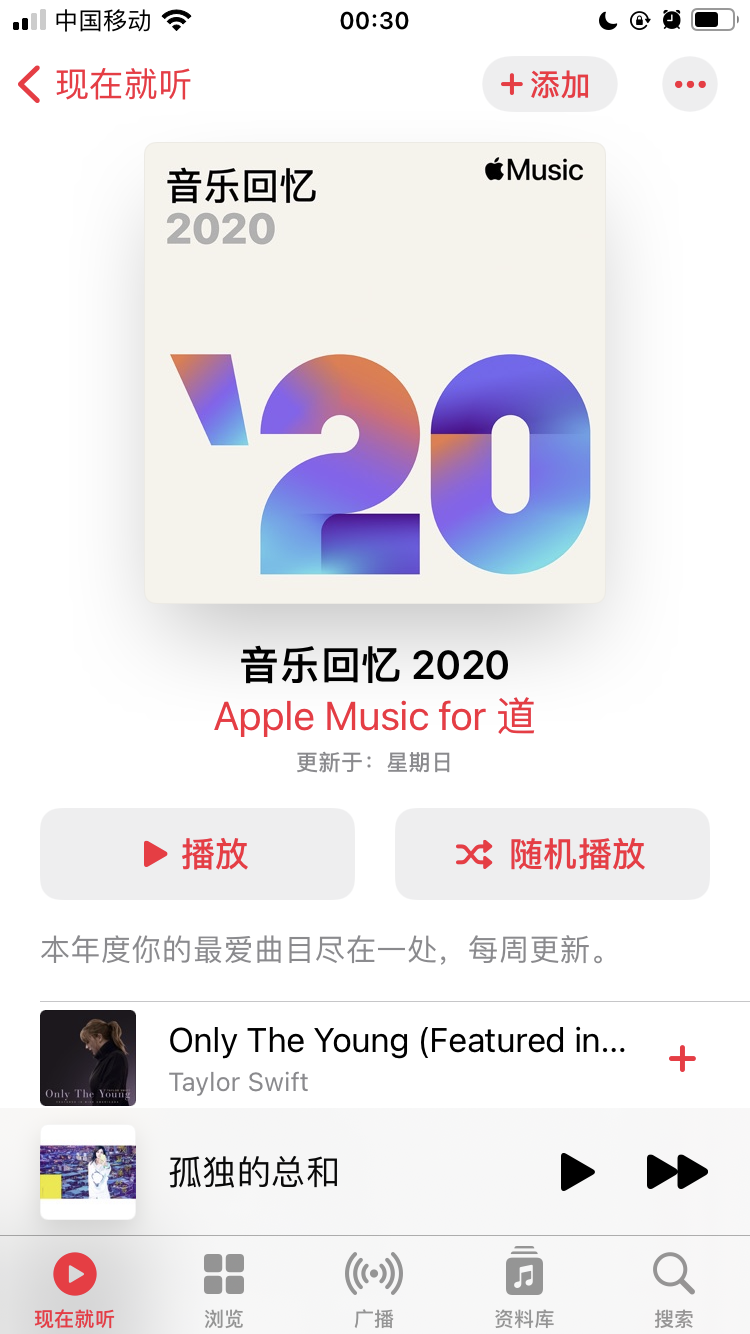Skip to the next track
Image resolution: width=750 pixels, height=1334 pixels.
click(677, 1171)
